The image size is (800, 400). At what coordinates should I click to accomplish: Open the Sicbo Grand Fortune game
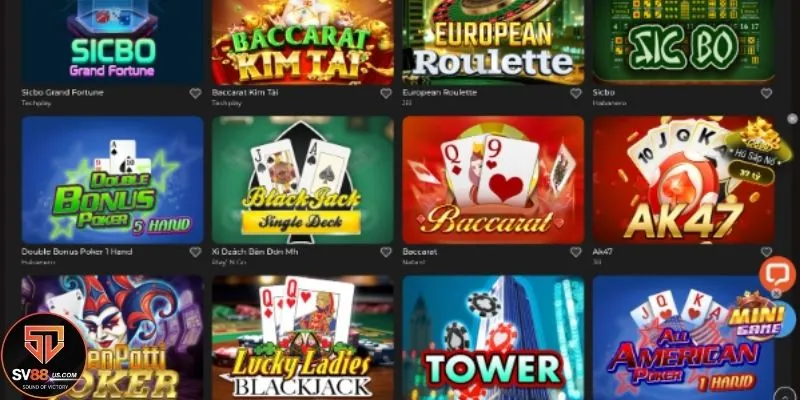111,42
